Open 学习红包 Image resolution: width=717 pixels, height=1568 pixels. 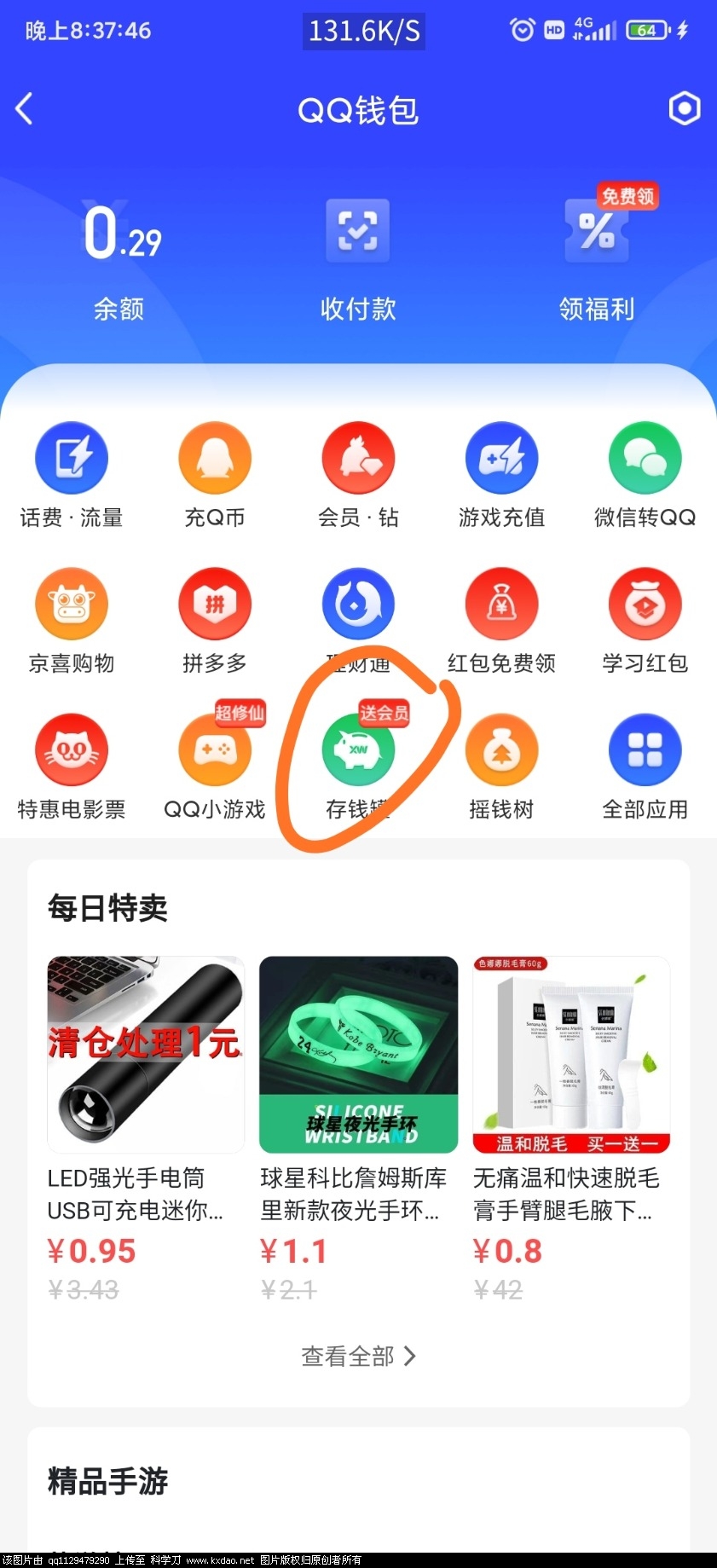(645, 620)
